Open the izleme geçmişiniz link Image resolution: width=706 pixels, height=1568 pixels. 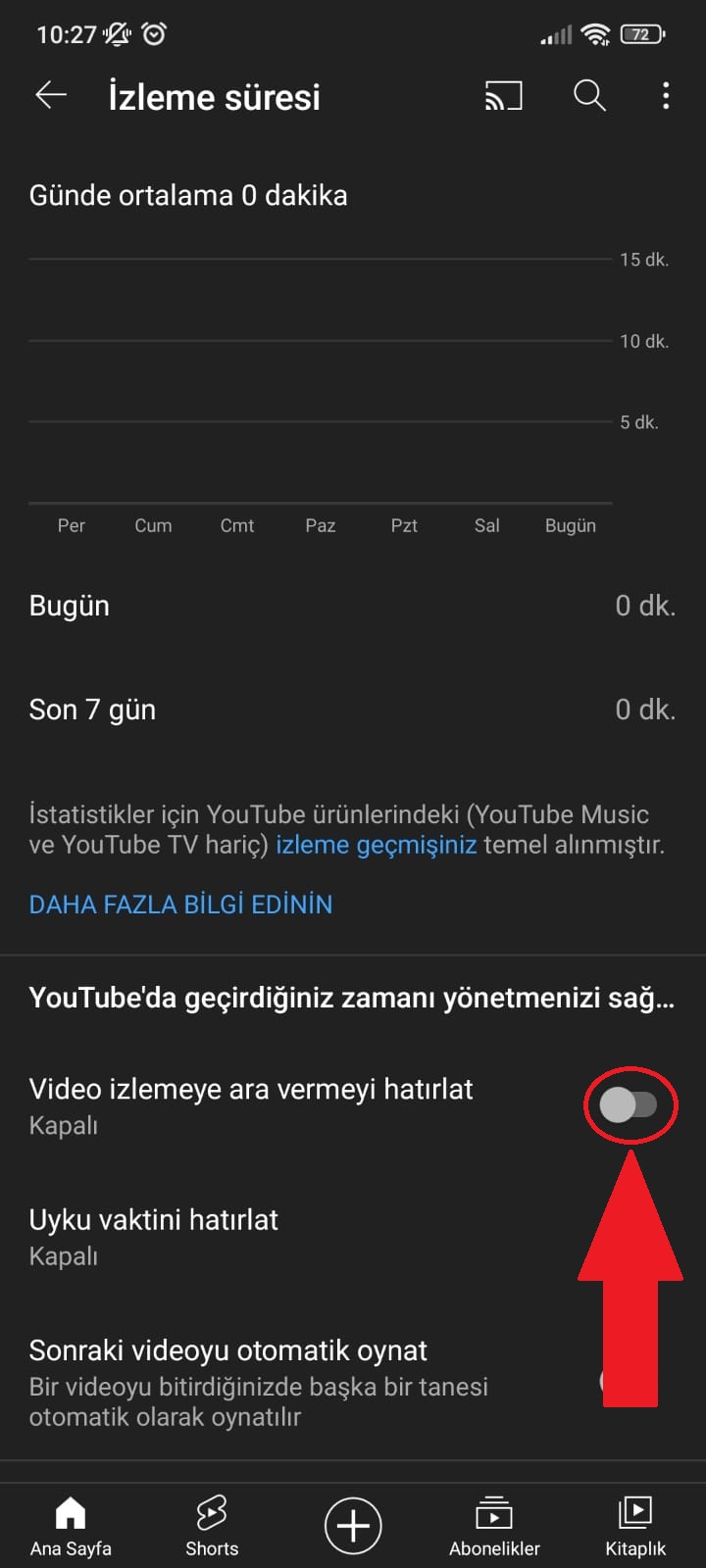(x=378, y=844)
